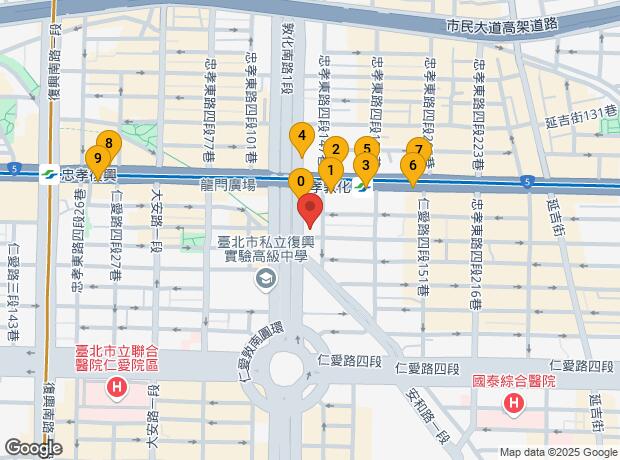Select the yellow pin numbered 3

pyautogui.click(x=365, y=165)
